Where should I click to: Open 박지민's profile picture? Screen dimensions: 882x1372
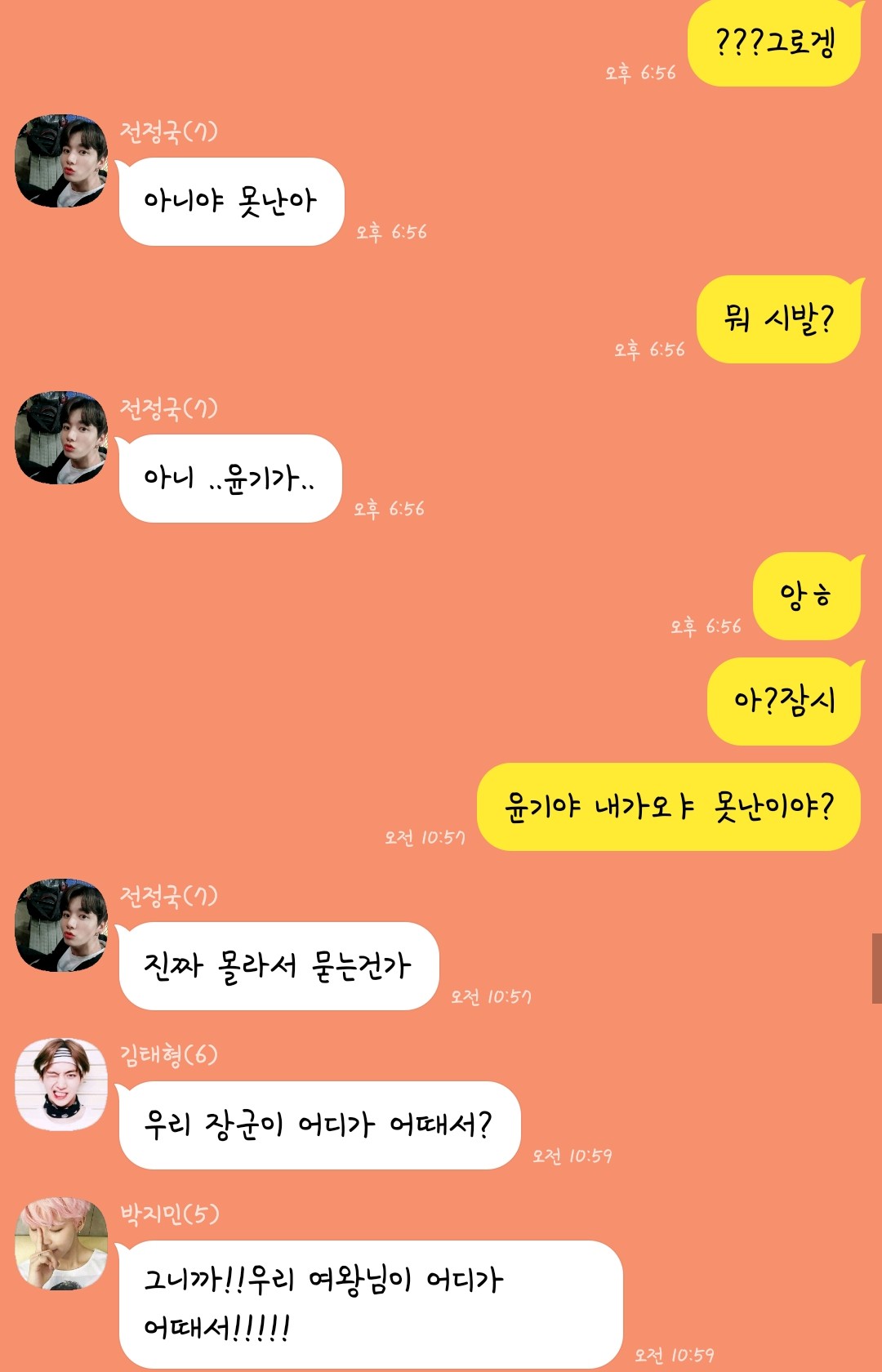(61, 1243)
